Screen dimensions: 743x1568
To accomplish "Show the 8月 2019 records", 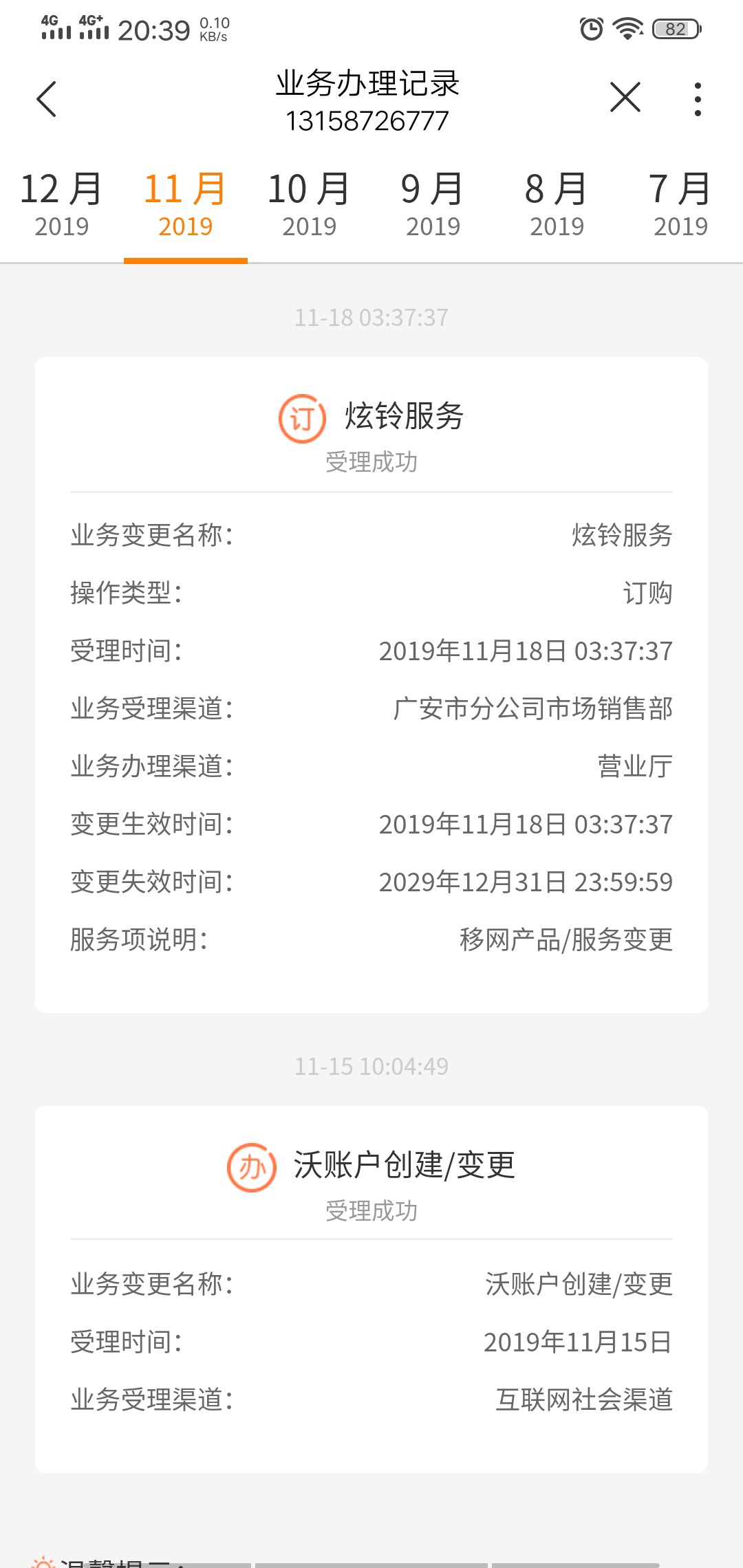I will click(x=557, y=205).
